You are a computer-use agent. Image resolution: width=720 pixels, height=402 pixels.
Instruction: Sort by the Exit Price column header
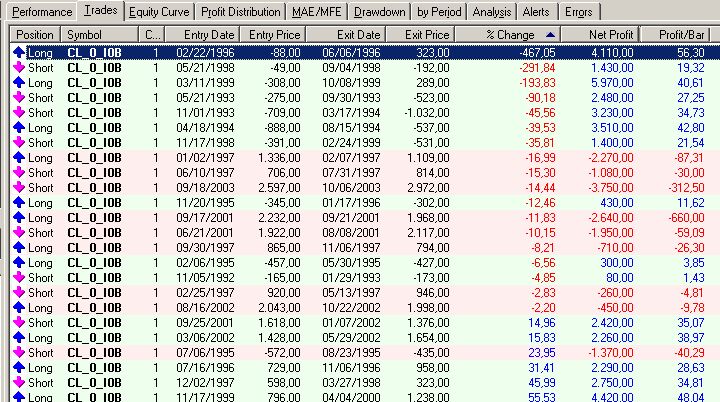coord(420,35)
